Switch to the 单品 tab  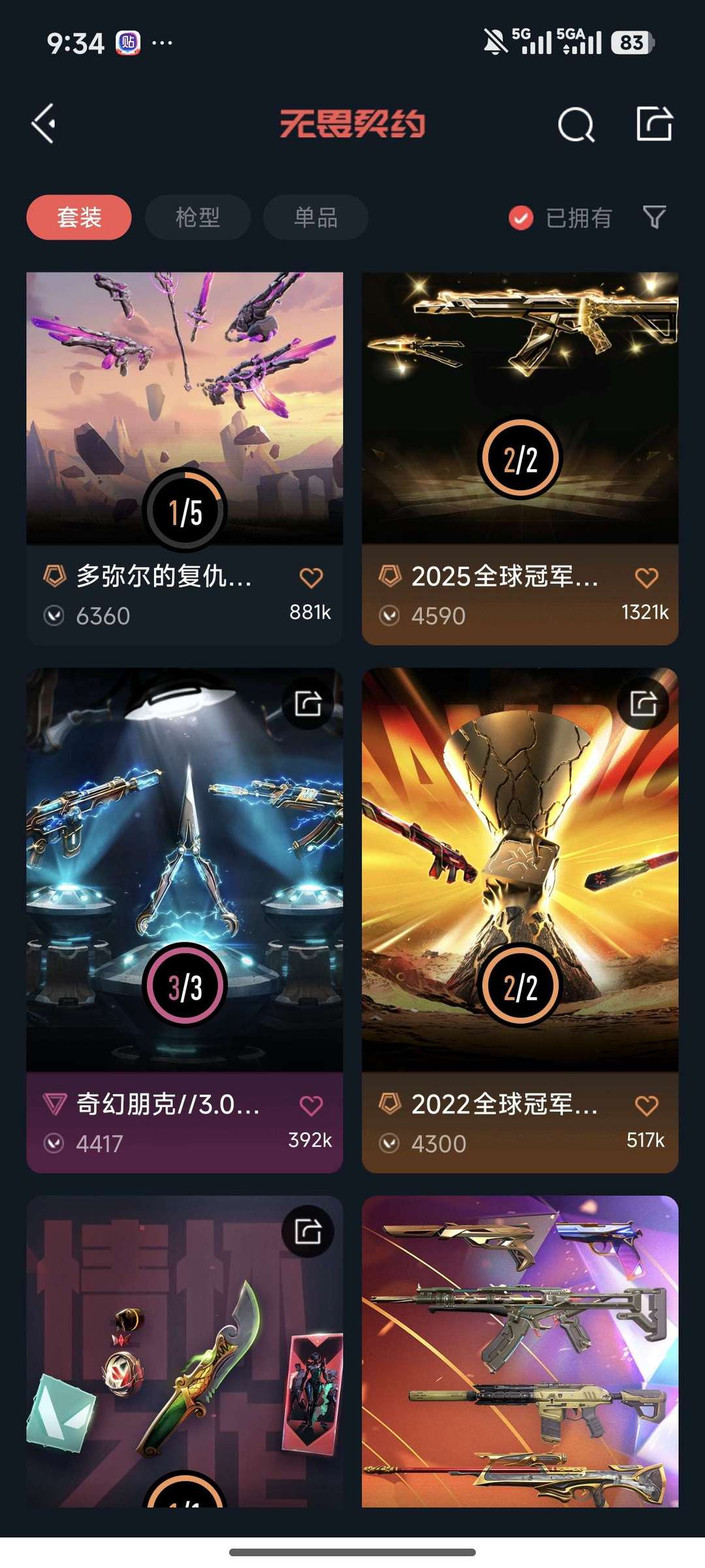(x=315, y=217)
